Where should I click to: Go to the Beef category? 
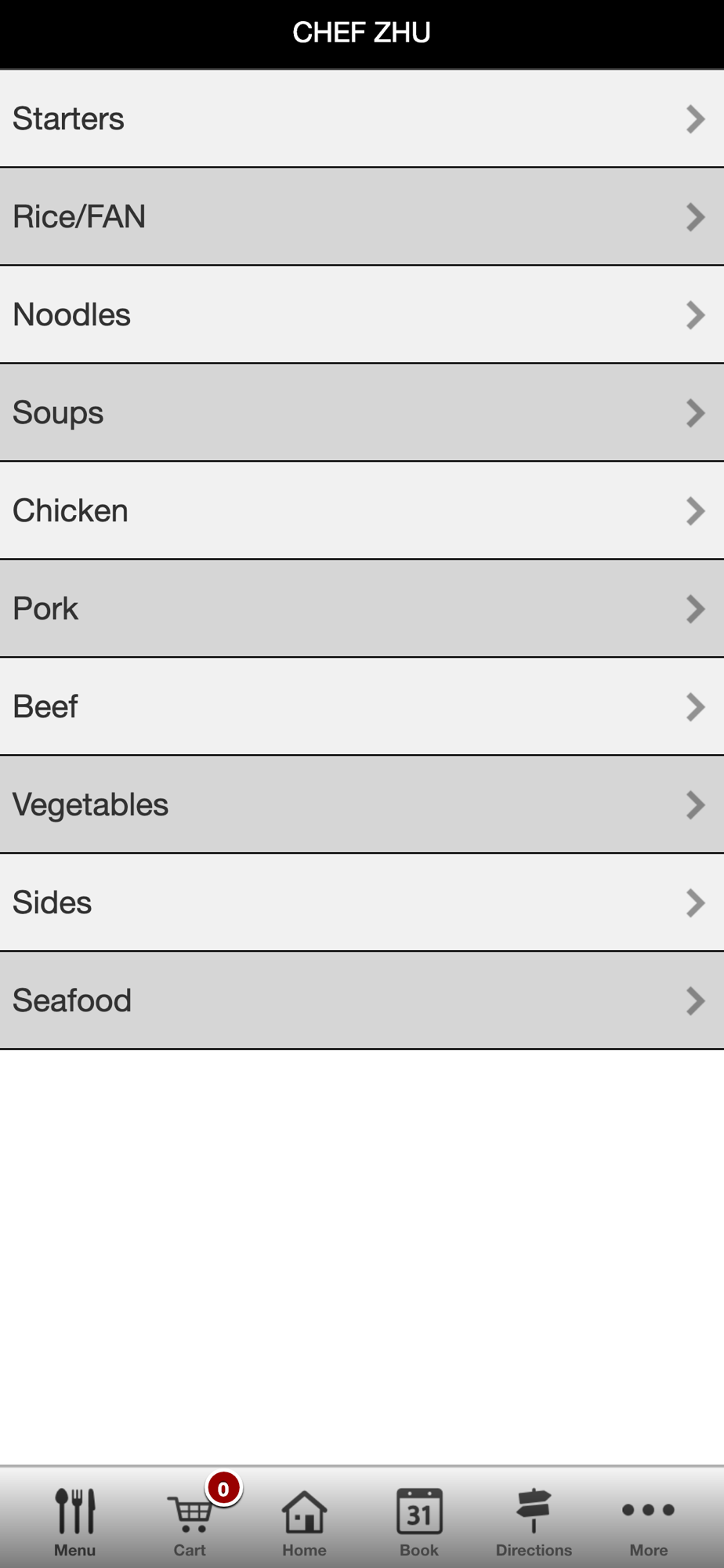[362, 706]
